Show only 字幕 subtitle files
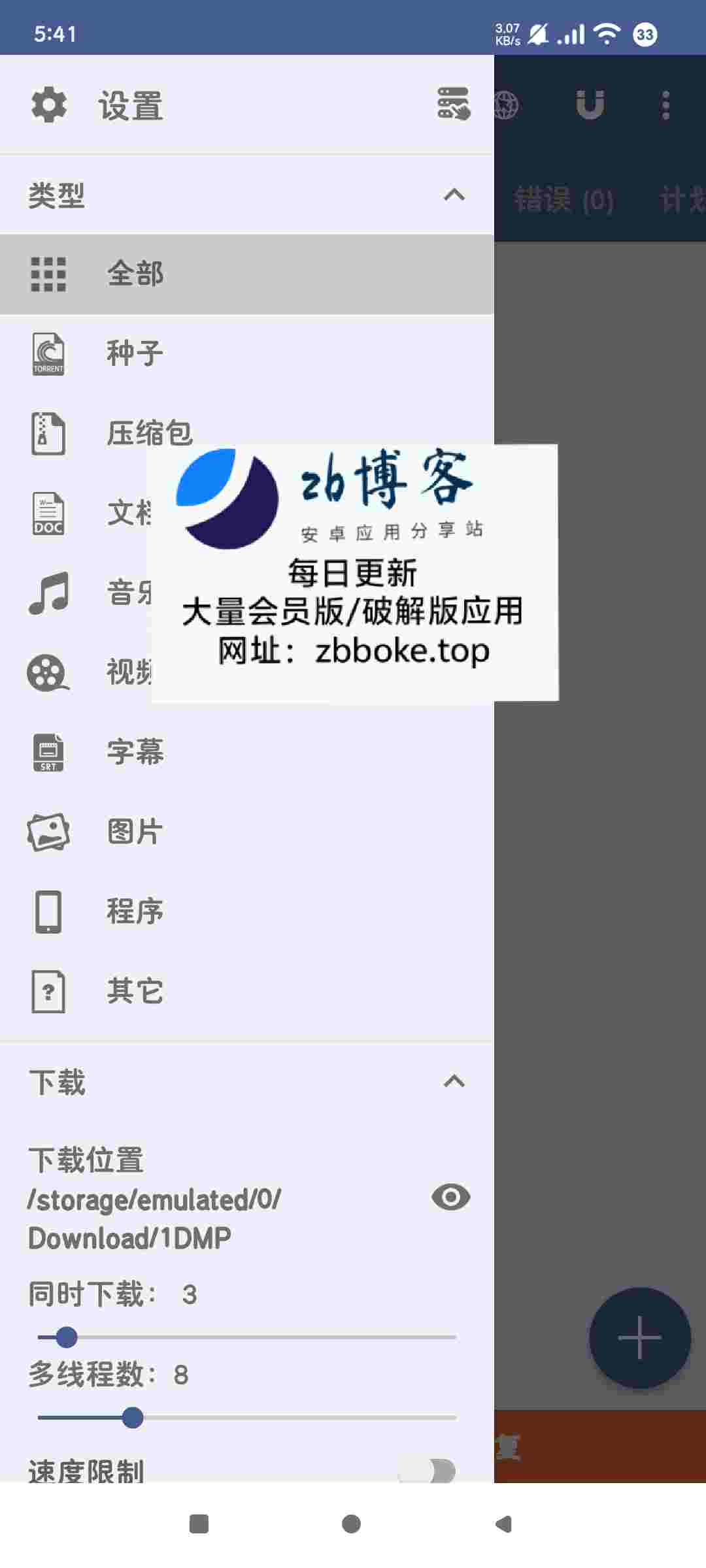Viewport: 706px width, 1568px height. (247, 752)
